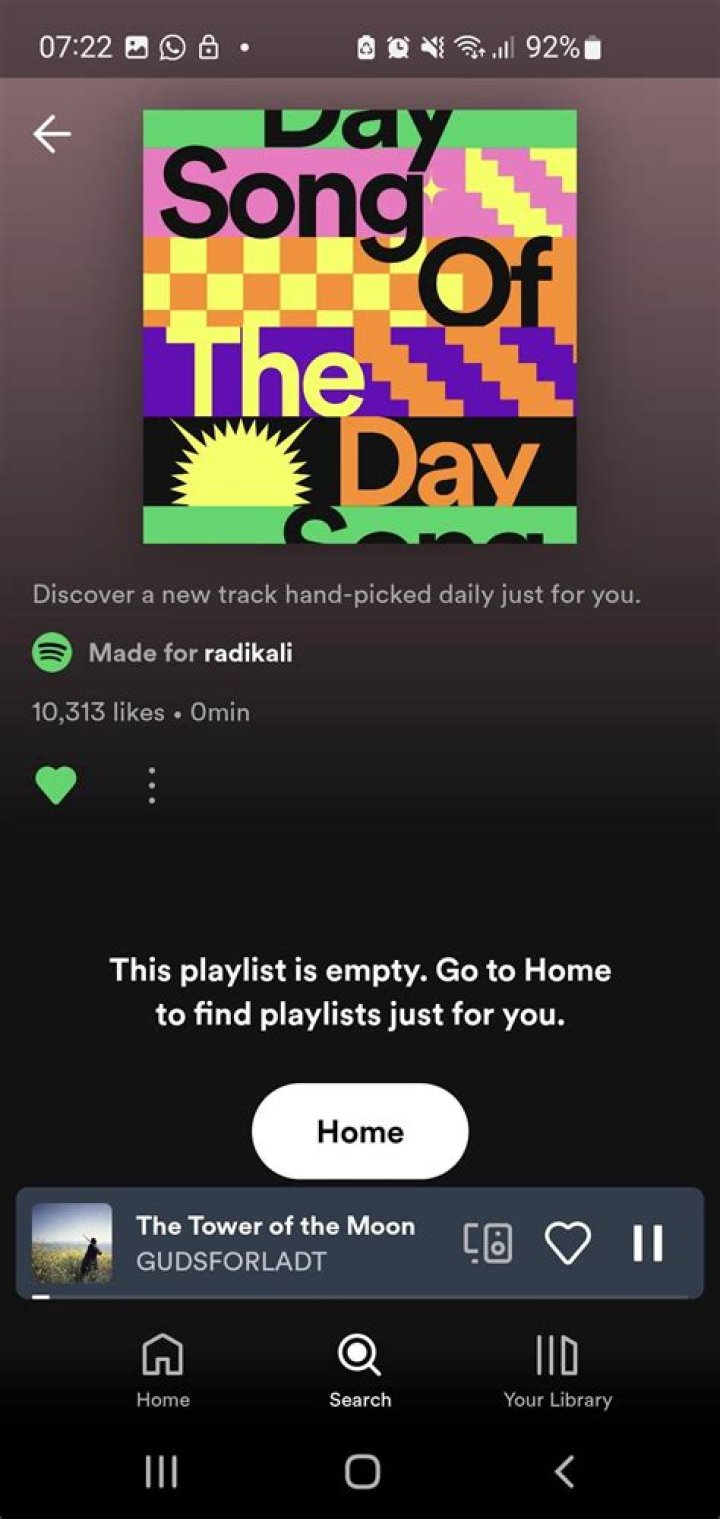Screen dimensions: 720x1519
Task: Open Your Library tab
Action: click(557, 1371)
